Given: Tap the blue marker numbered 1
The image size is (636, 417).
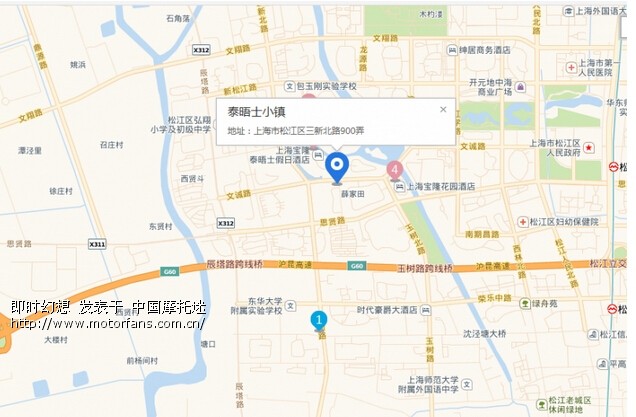Looking at the screenshot, I should tap(319, 320).
